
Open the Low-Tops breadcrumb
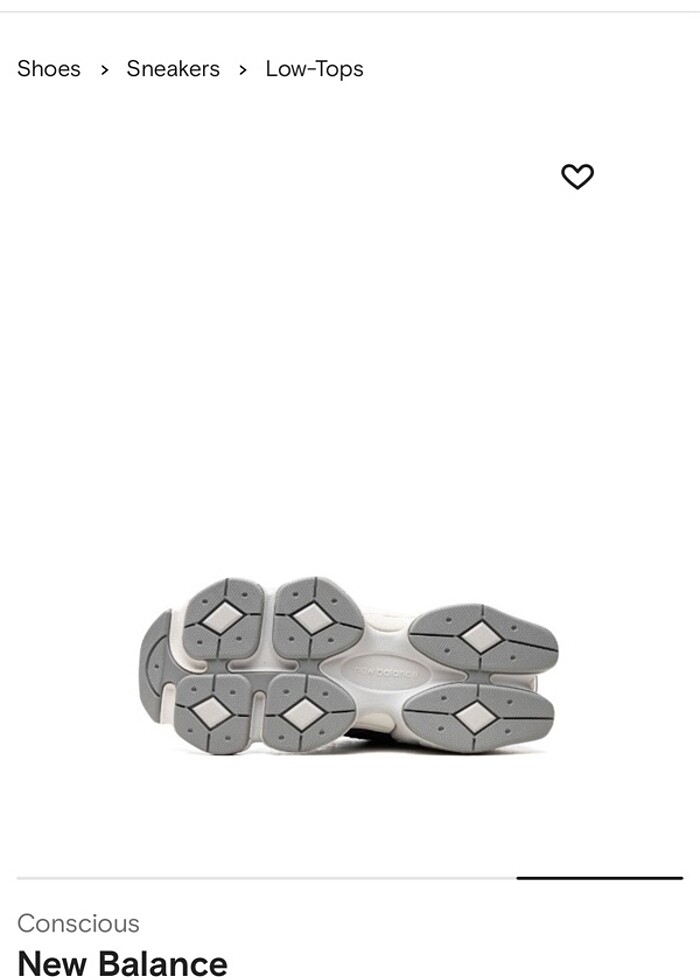pyautogui.click(x=314, y=69)
